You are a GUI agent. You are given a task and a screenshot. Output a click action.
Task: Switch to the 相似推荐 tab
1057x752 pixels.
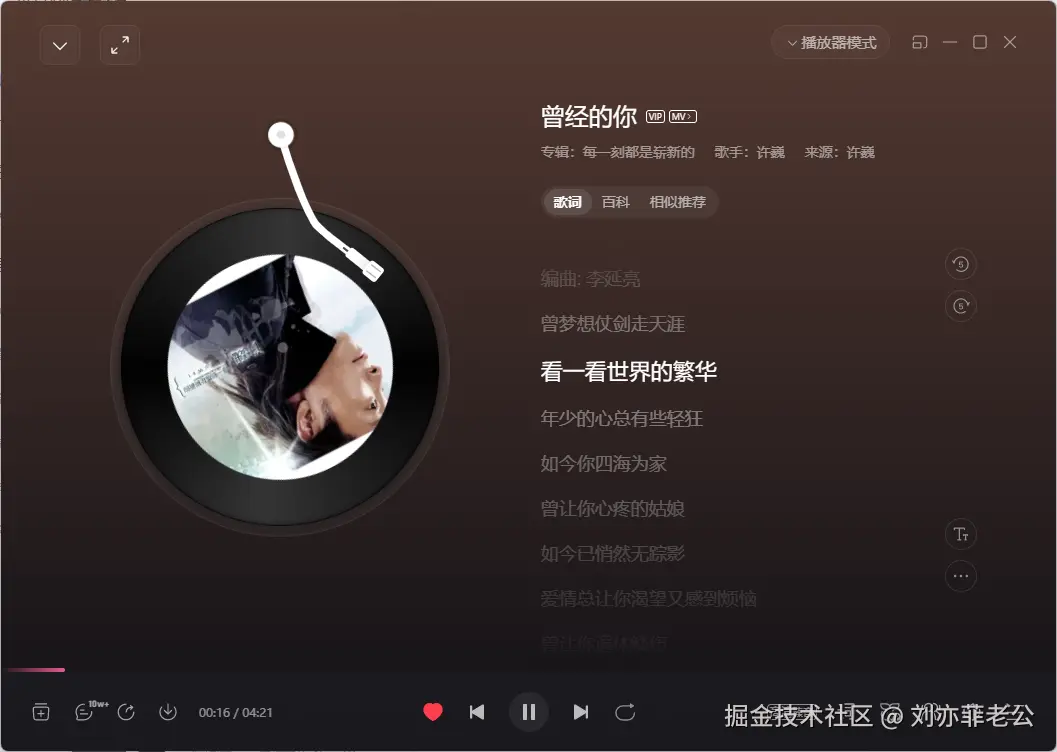677,202
